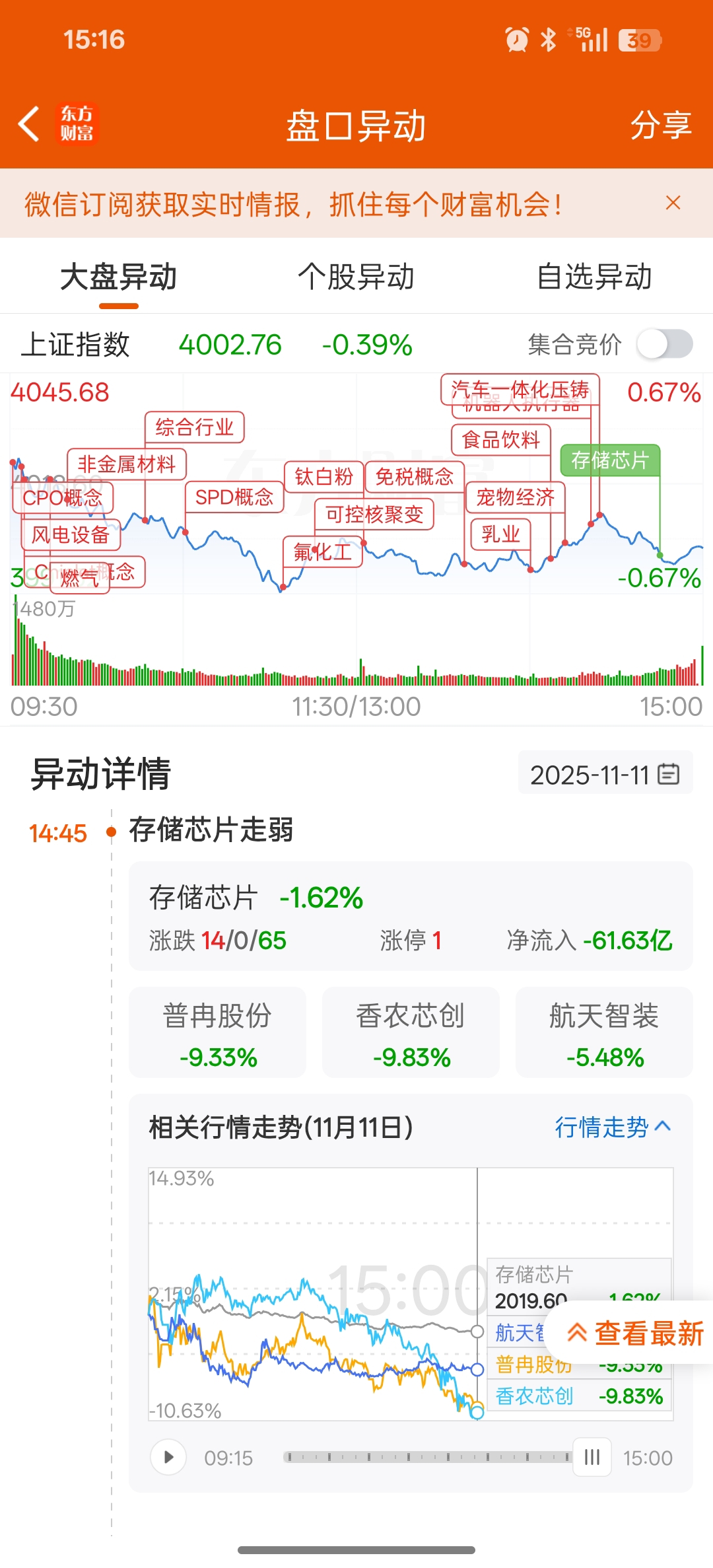Select the 大盘异动 tab
This screenshot has width=713, height=1568.
click(119, 277)
